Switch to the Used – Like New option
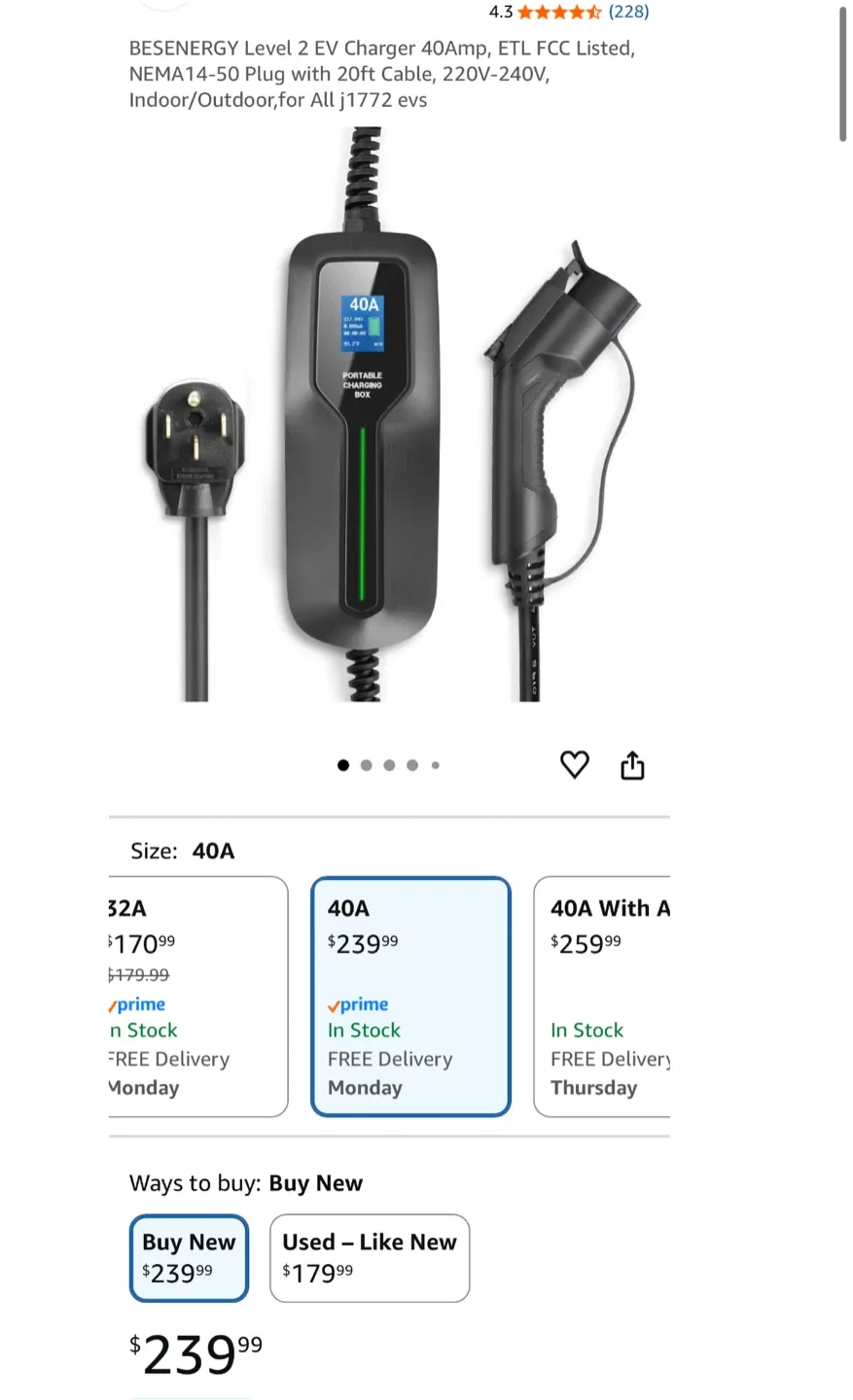 370,1257
